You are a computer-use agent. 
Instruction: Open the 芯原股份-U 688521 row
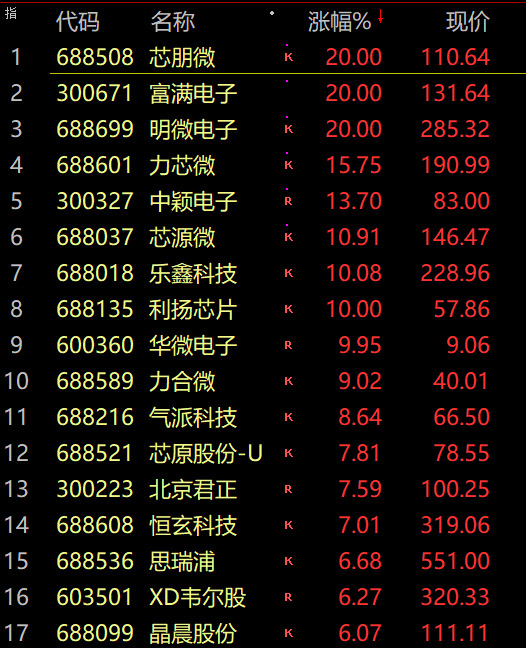(x=263, y=453)
